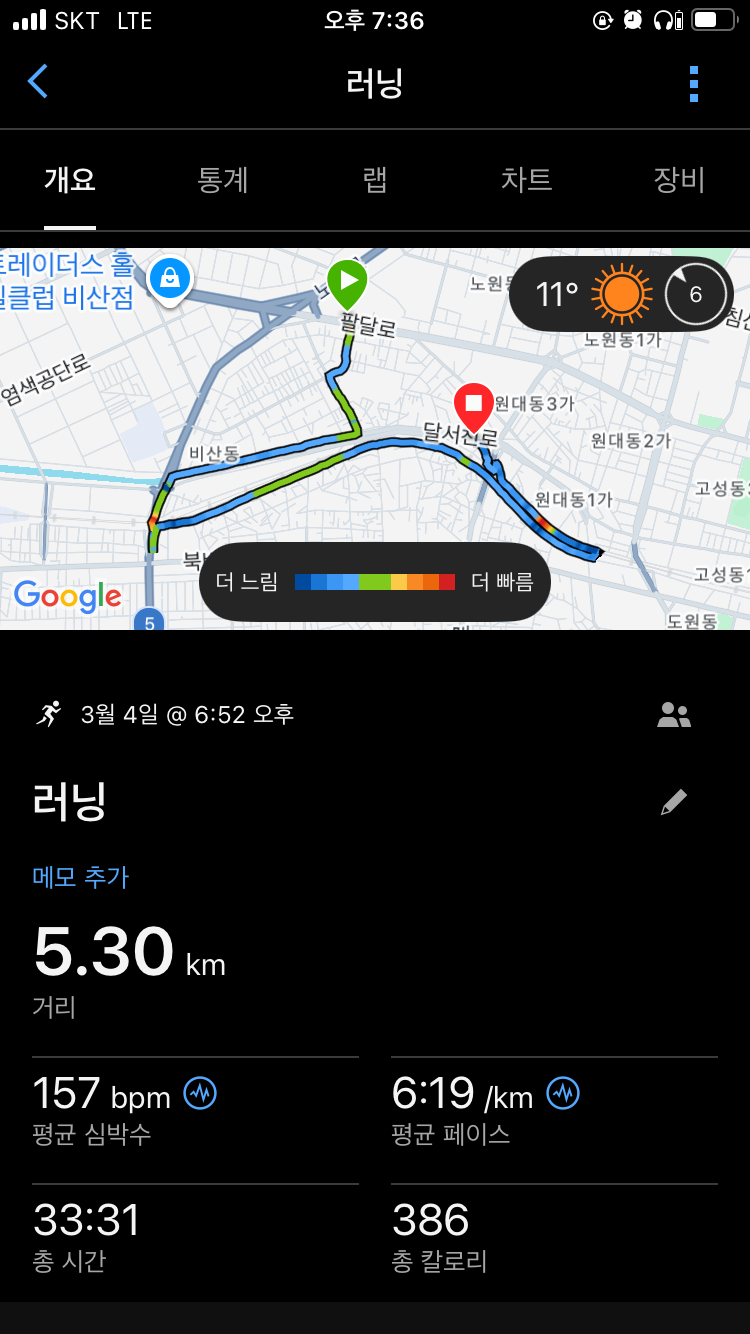
Task: Open the people sharing icon
Action: (x=674, y=715)
